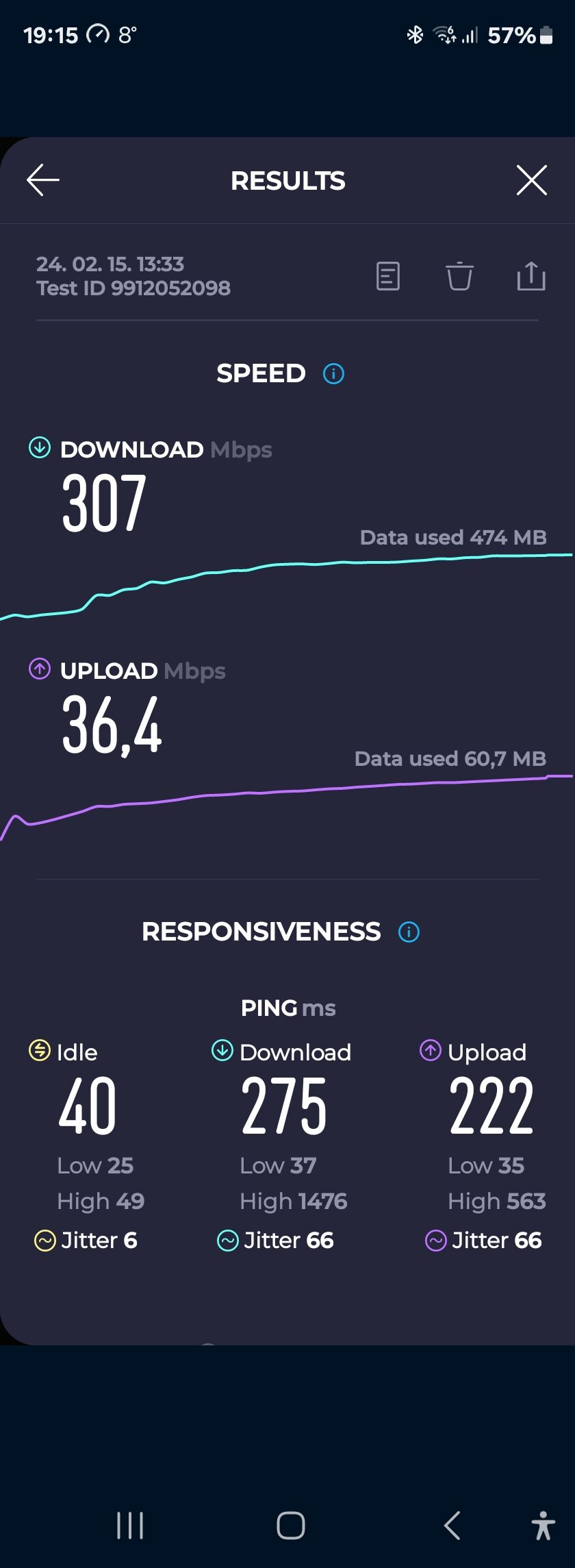The image size is (575, 1568).
Task: Close the results screen
Action: click(x=531, y=180)
